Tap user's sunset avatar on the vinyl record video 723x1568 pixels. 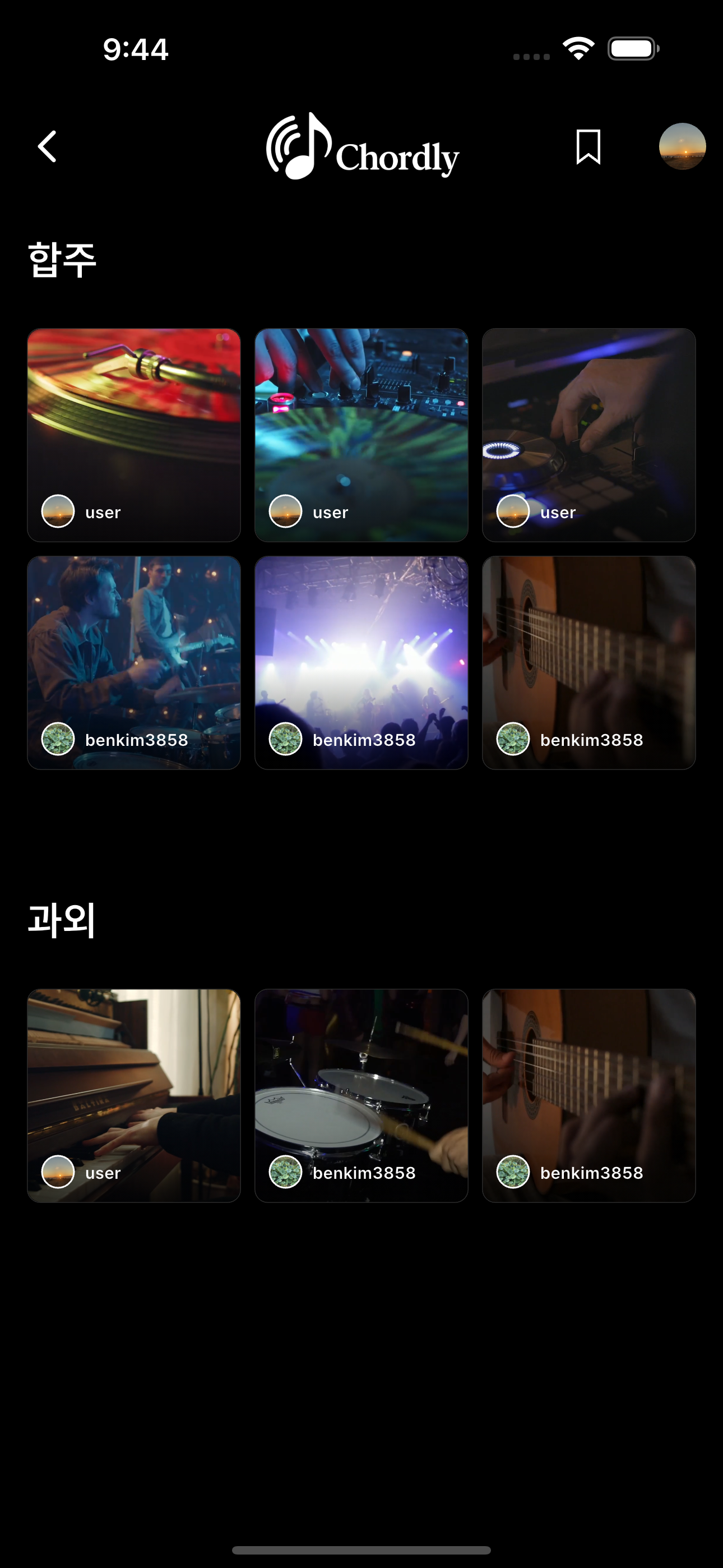pos(57,511)
